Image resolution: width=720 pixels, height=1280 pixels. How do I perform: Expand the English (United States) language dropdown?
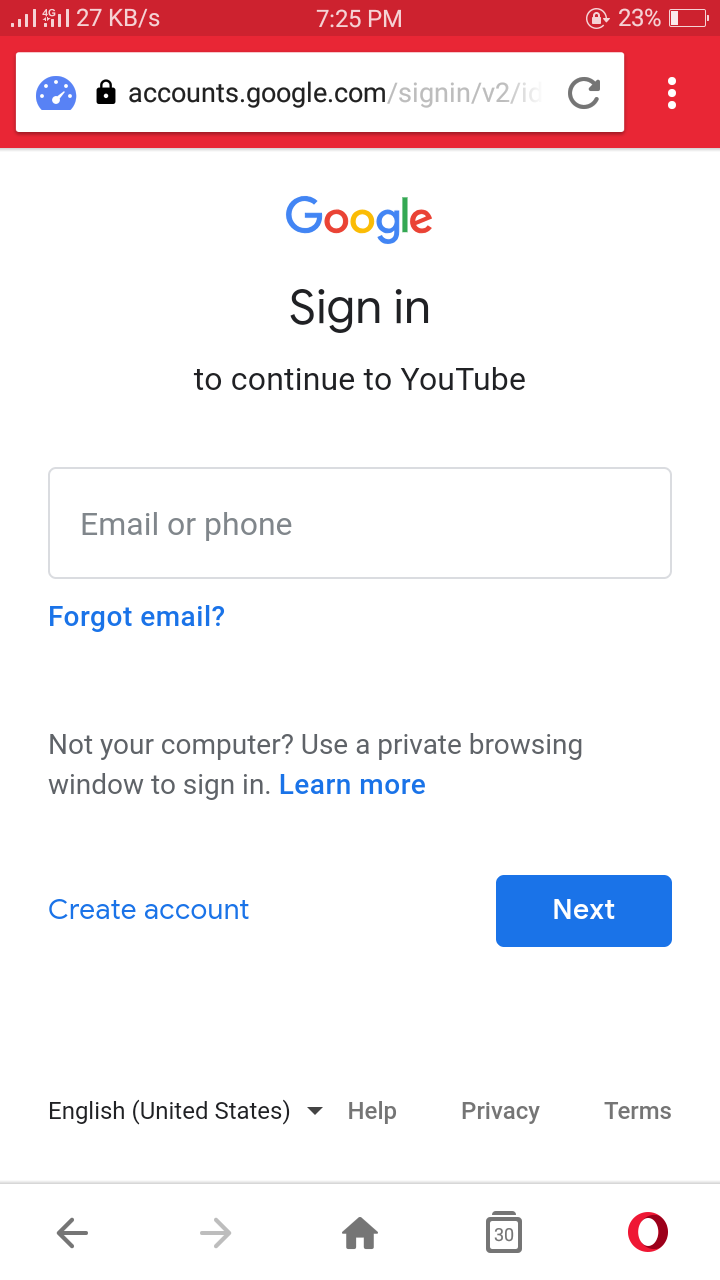[186, 1111]
